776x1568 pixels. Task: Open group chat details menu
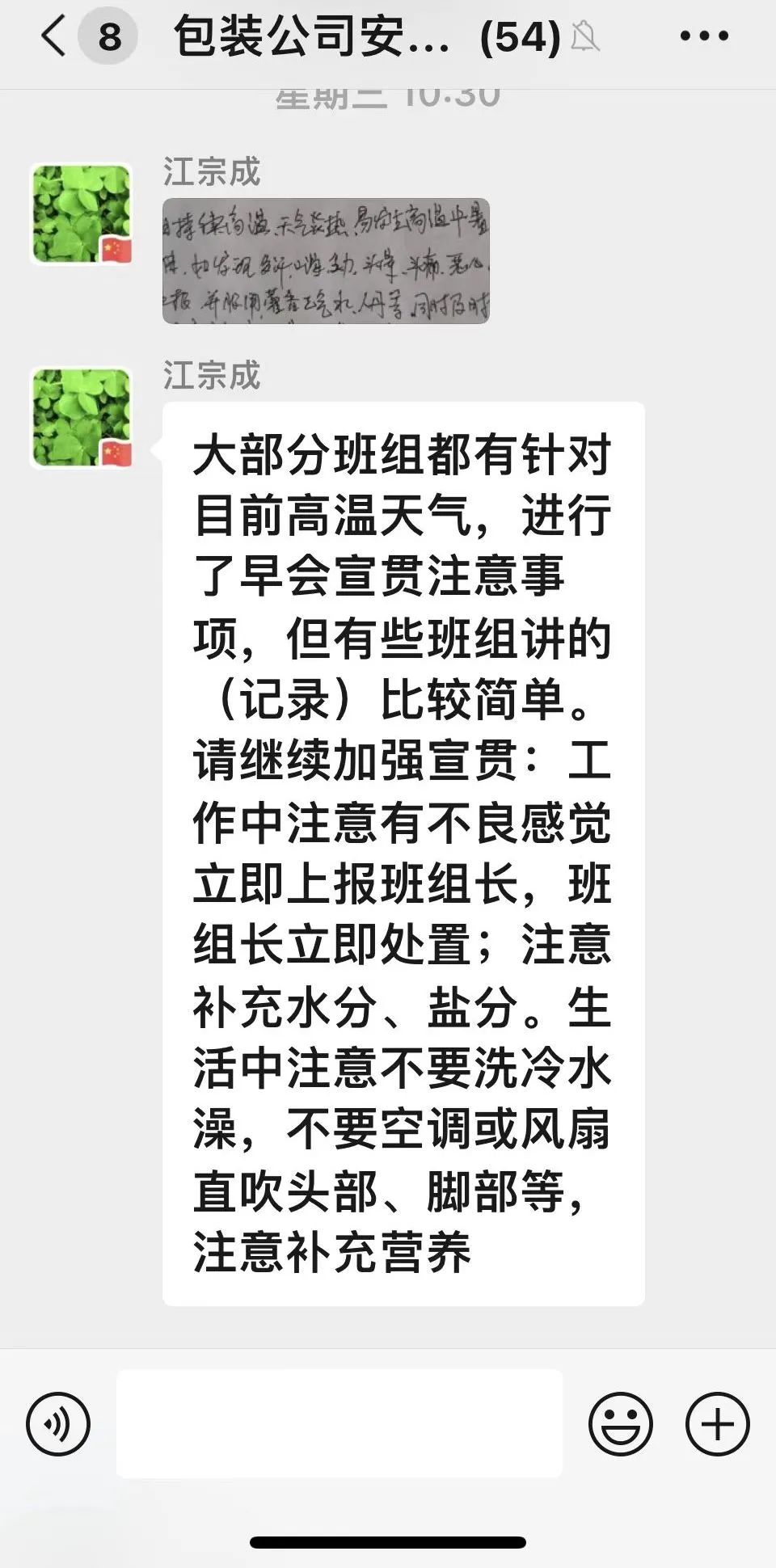point(704,36)
